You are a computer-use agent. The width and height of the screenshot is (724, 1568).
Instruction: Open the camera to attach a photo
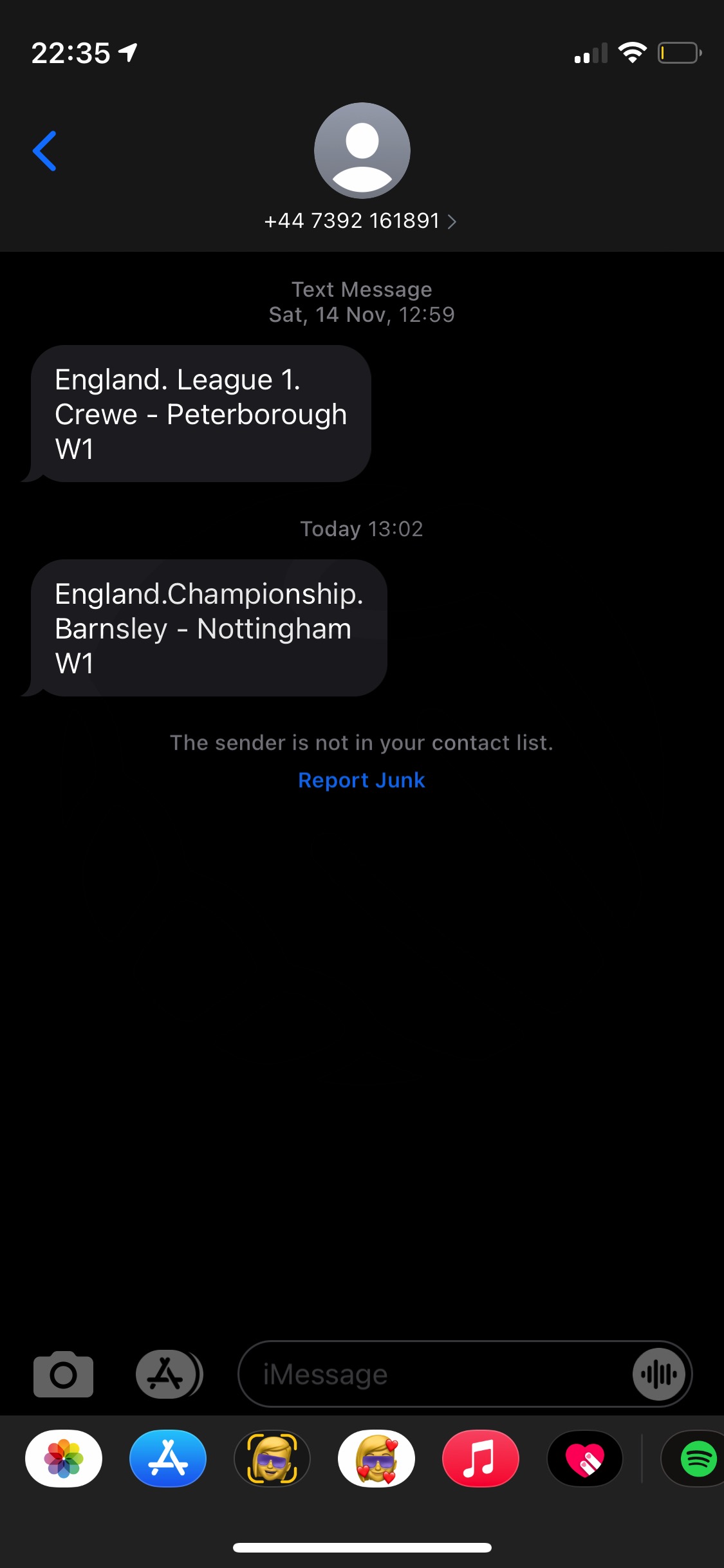coord(63,1374)
